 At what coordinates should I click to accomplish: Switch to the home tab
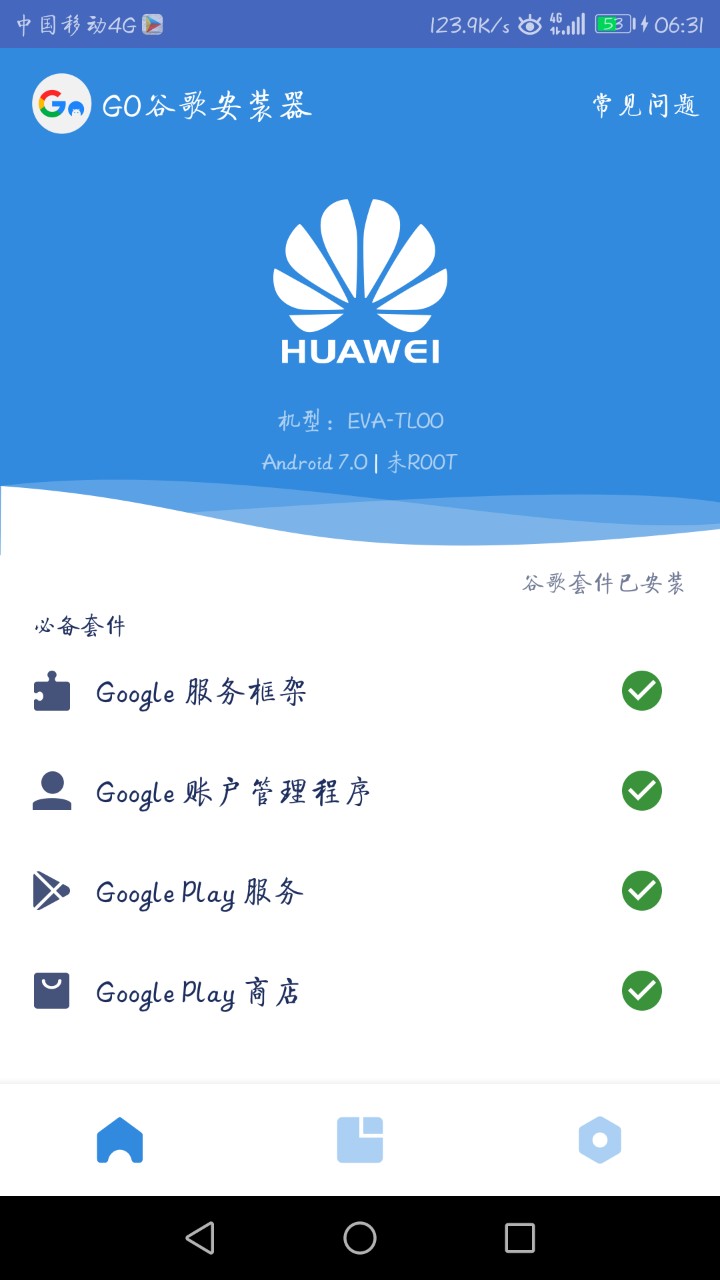point(120,1140)
